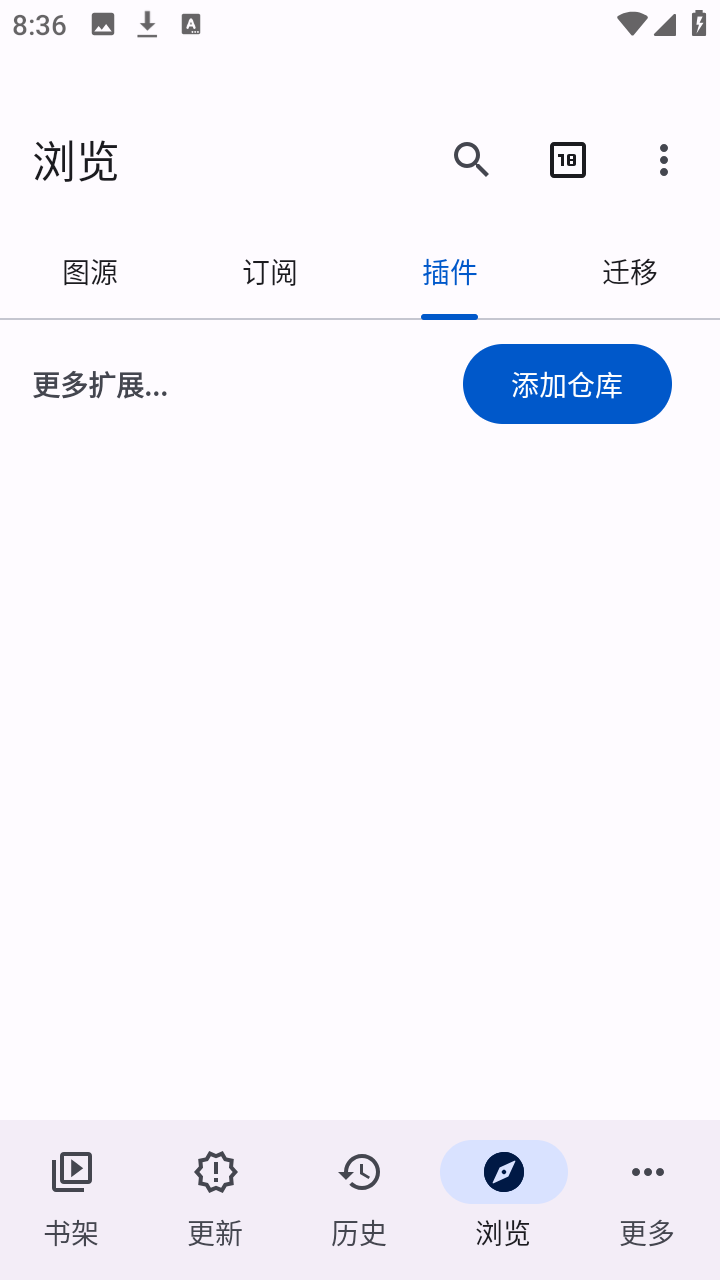
Task: Open the grouping selector icon showing 18
Action: (x=567, y=160)
